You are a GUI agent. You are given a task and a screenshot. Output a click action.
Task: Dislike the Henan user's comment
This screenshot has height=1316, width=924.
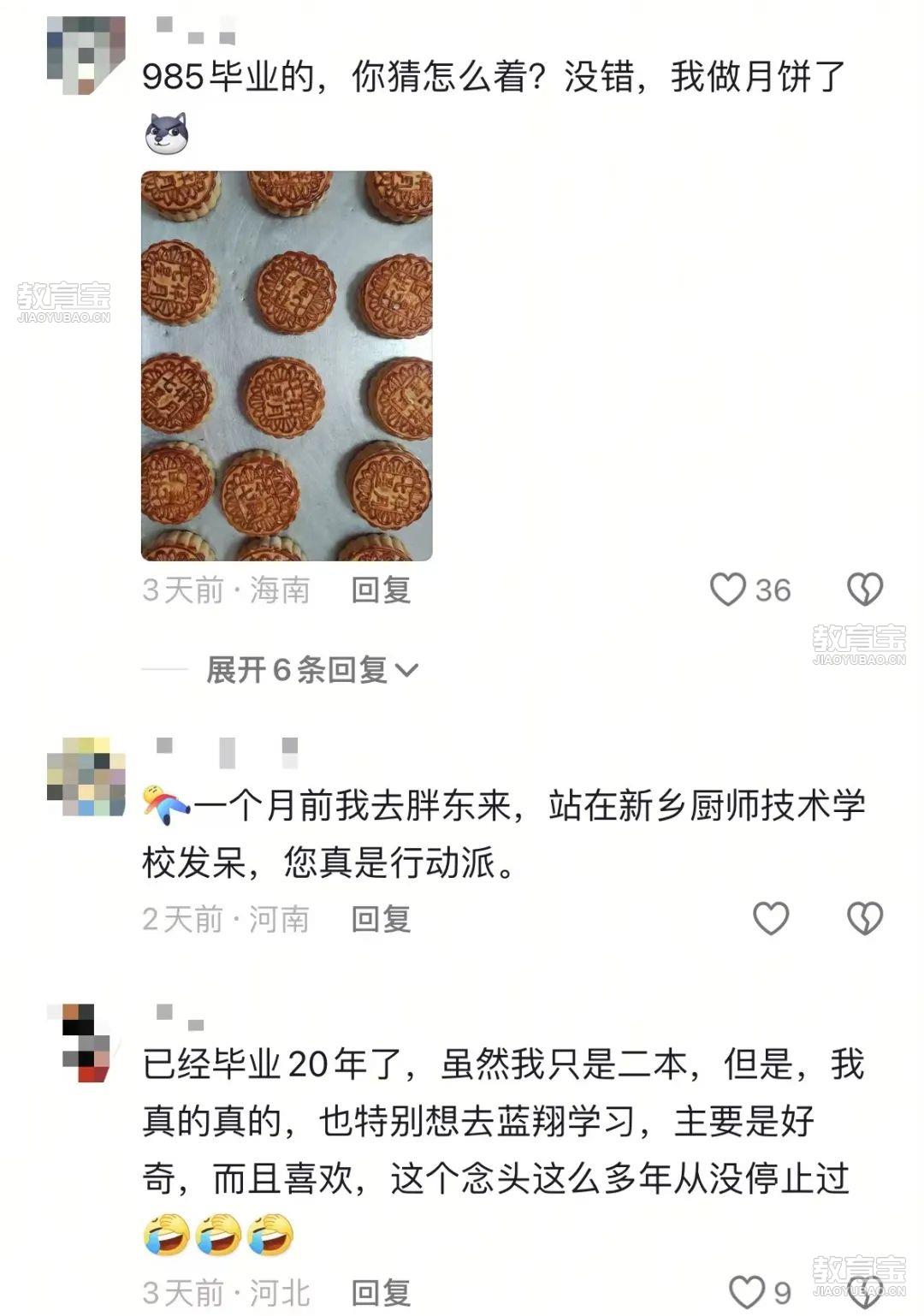[864, 919]
